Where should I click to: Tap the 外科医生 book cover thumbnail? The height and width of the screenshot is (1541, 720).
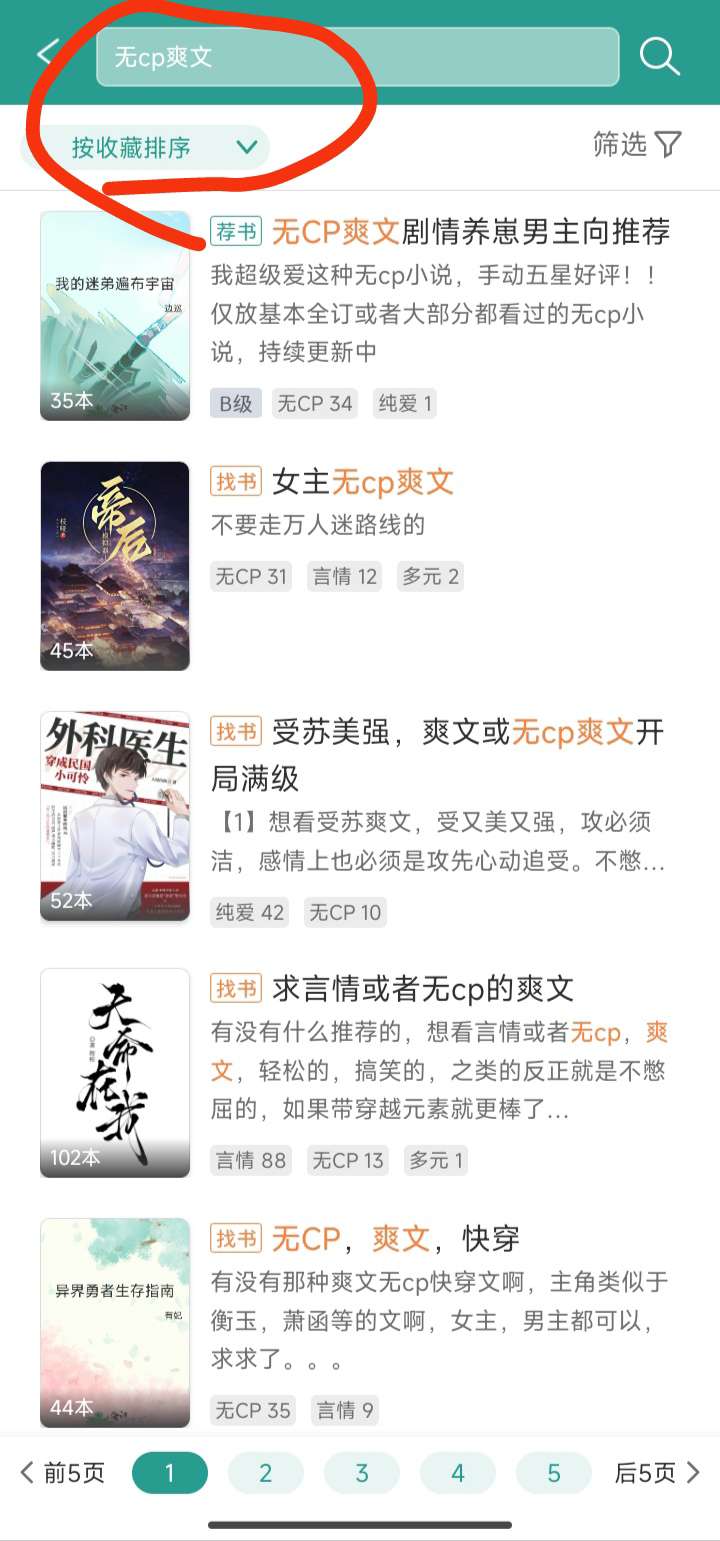pos(115,816)
